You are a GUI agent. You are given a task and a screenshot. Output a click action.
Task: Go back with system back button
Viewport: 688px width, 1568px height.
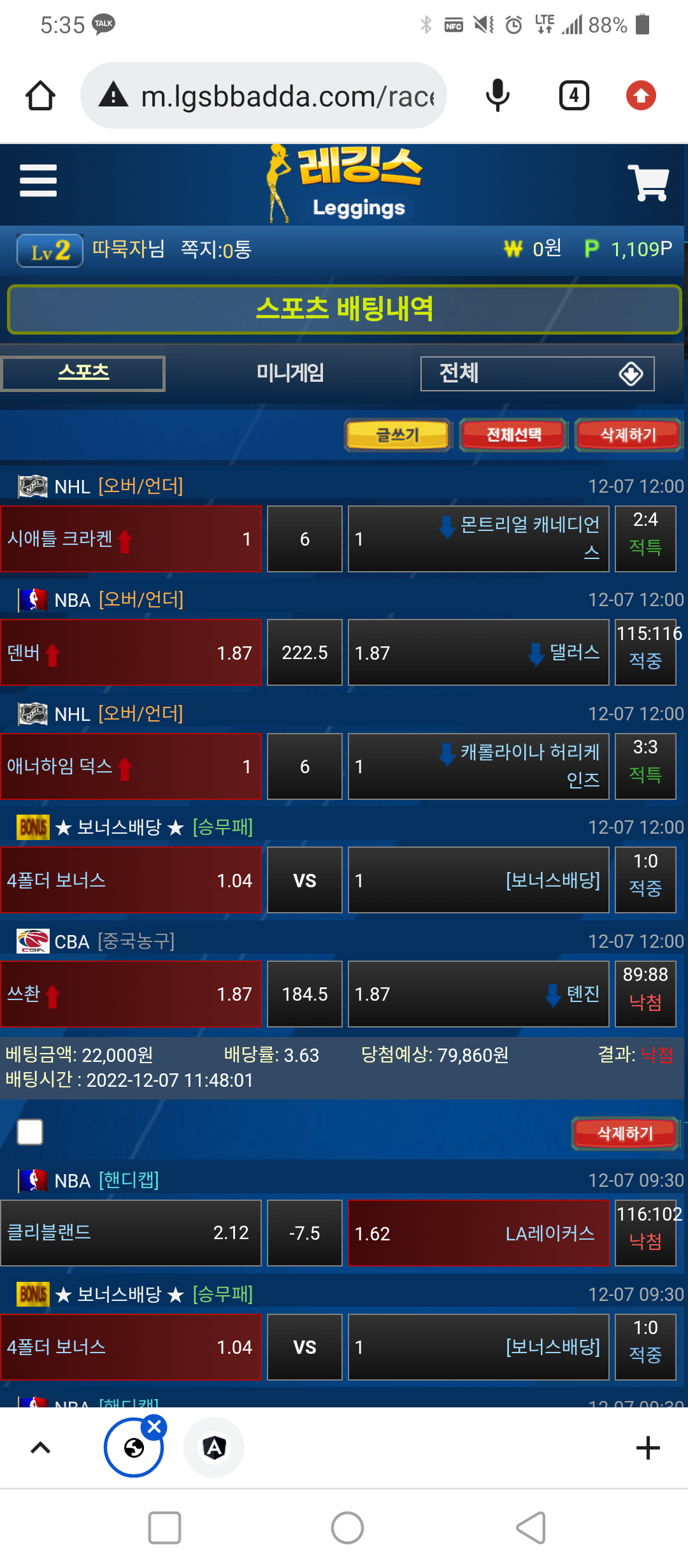531,1528
